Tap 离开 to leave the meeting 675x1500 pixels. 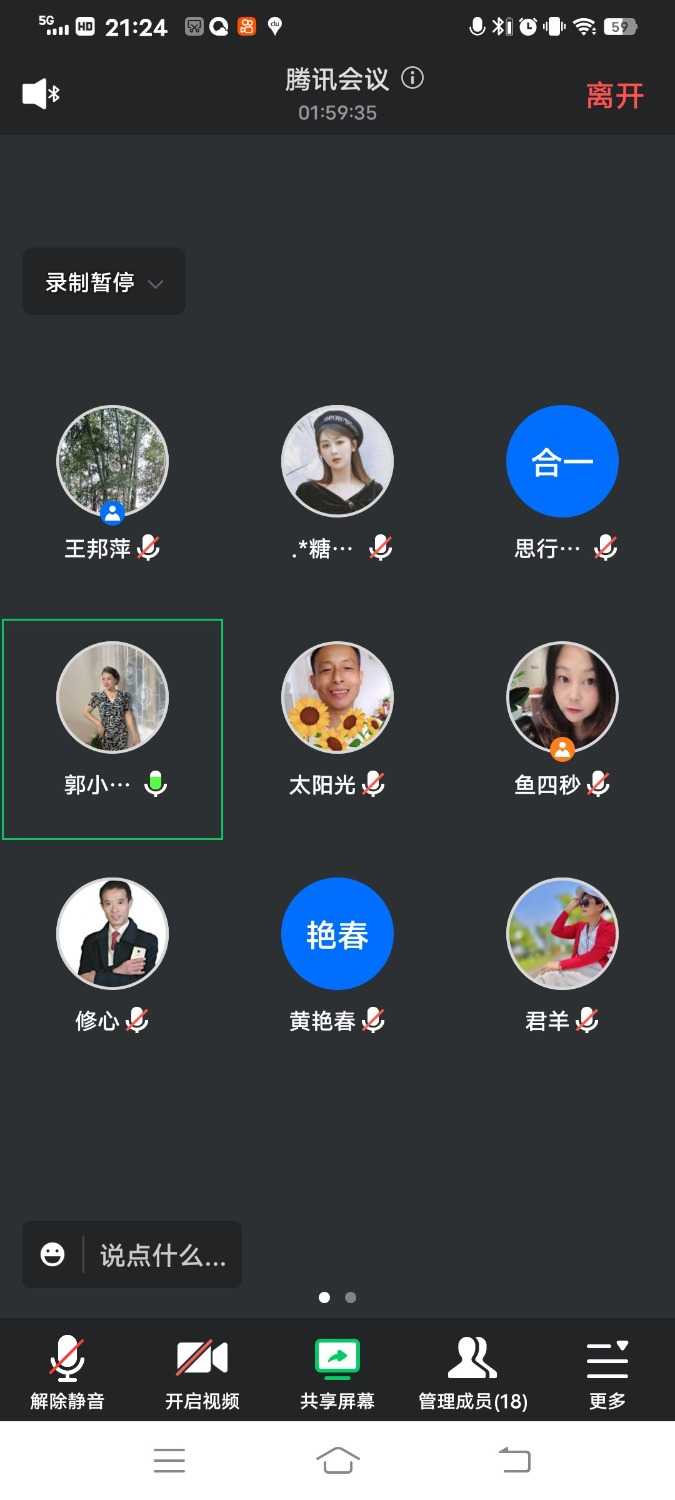point(614,96)
